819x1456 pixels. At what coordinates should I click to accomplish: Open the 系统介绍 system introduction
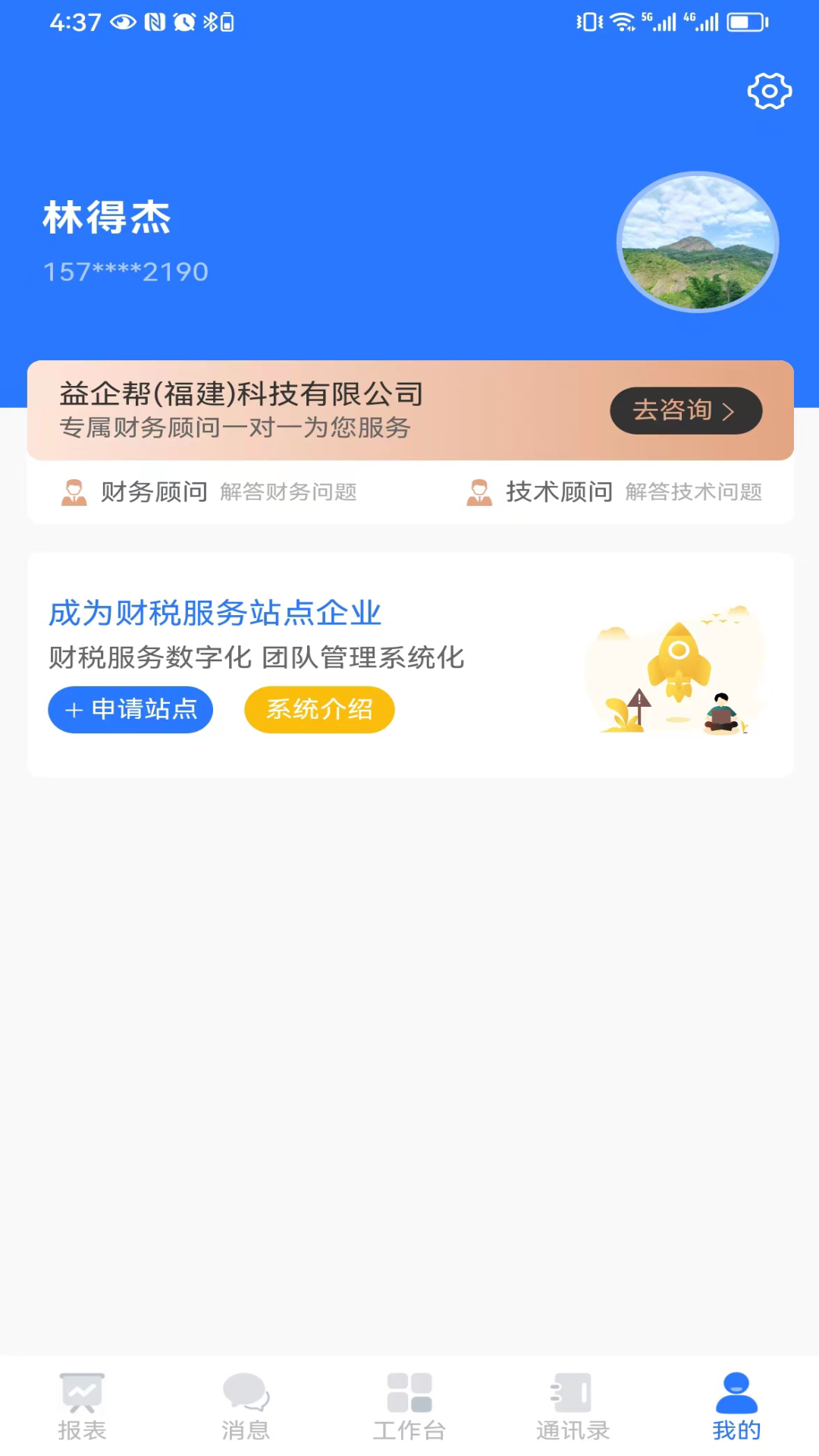click(x=318, y=709)
